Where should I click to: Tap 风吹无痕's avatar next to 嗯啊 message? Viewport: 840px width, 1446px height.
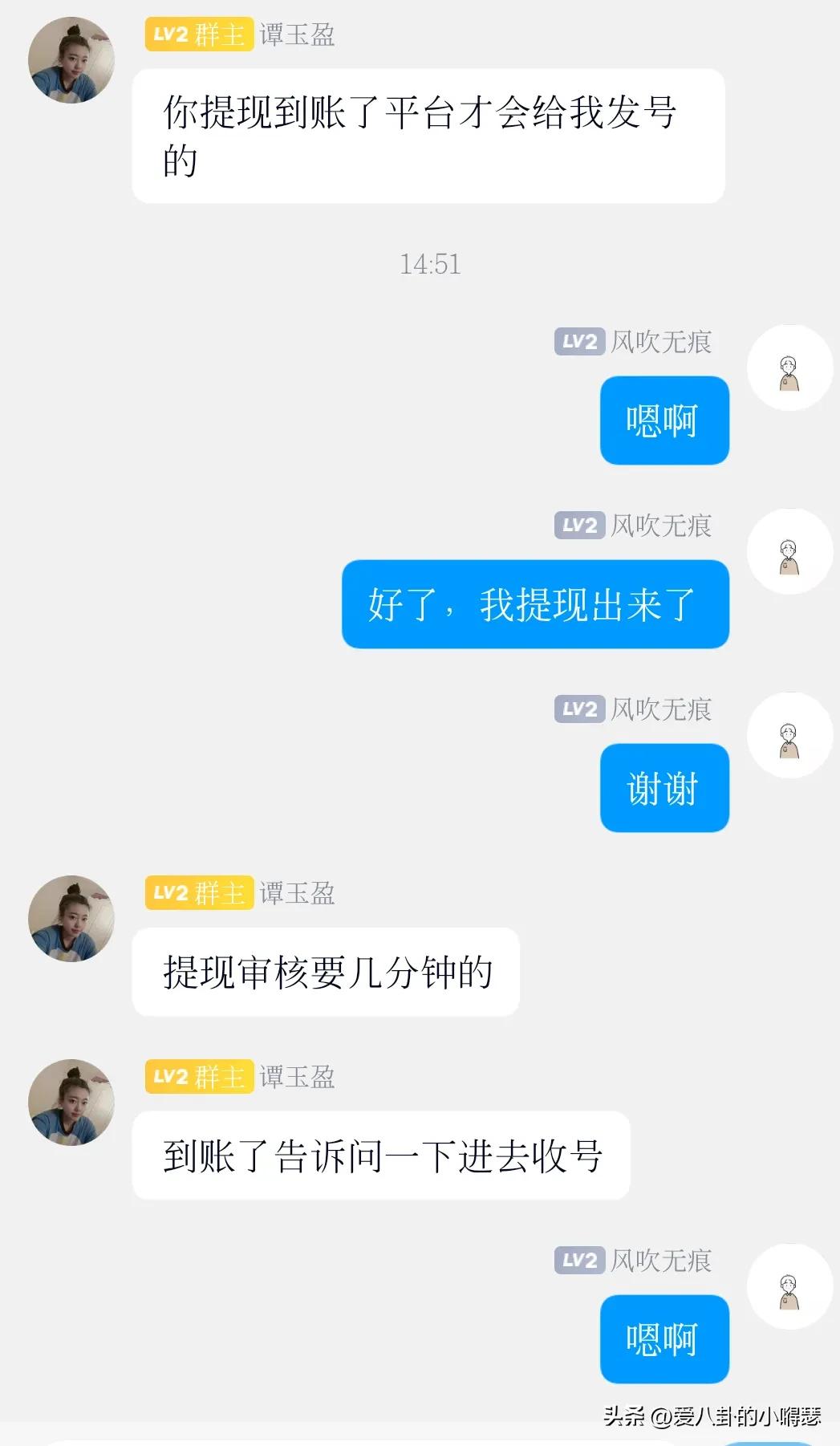[x=790, y=365]
